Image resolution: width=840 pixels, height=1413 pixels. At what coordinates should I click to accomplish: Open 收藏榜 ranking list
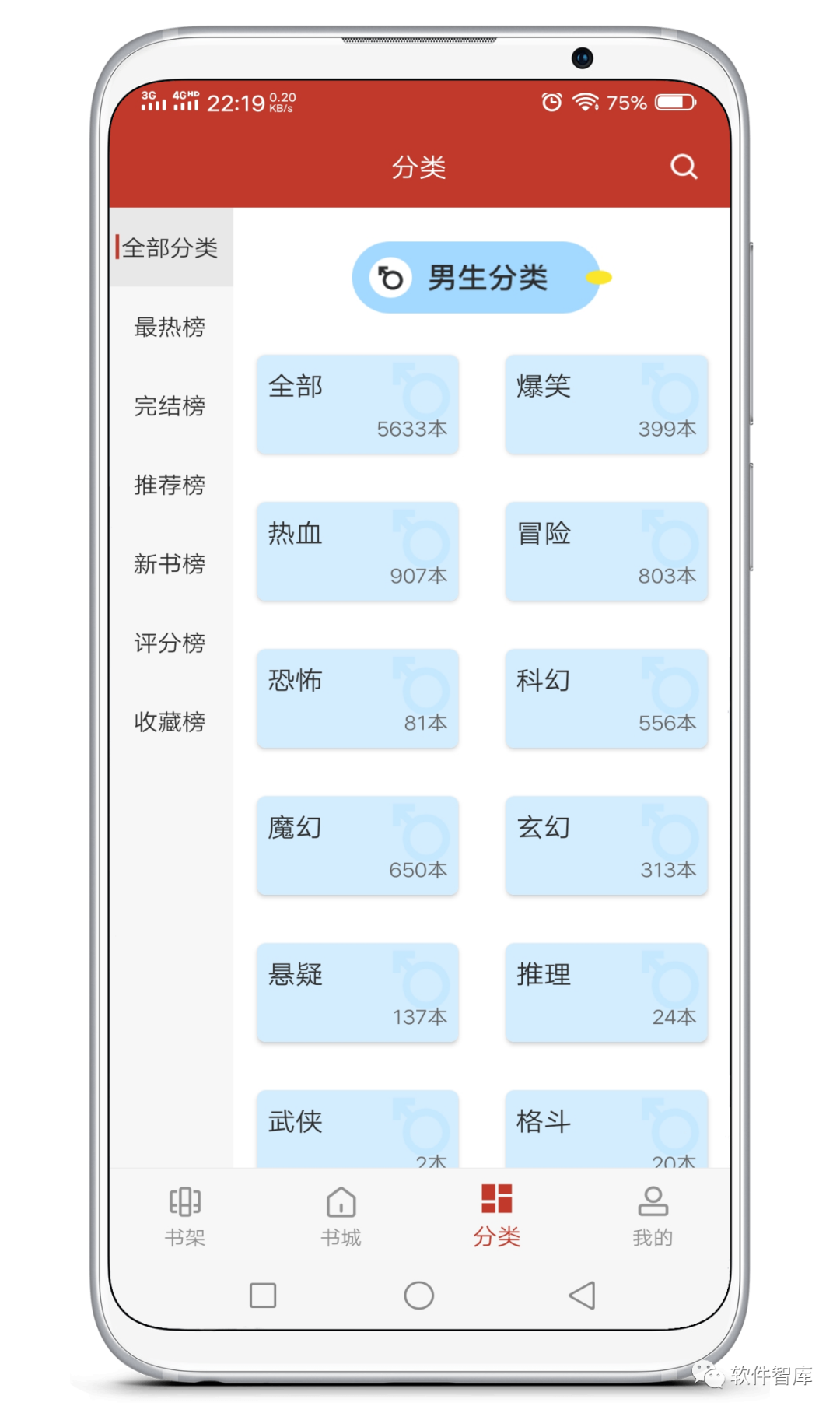click(170, 721)
